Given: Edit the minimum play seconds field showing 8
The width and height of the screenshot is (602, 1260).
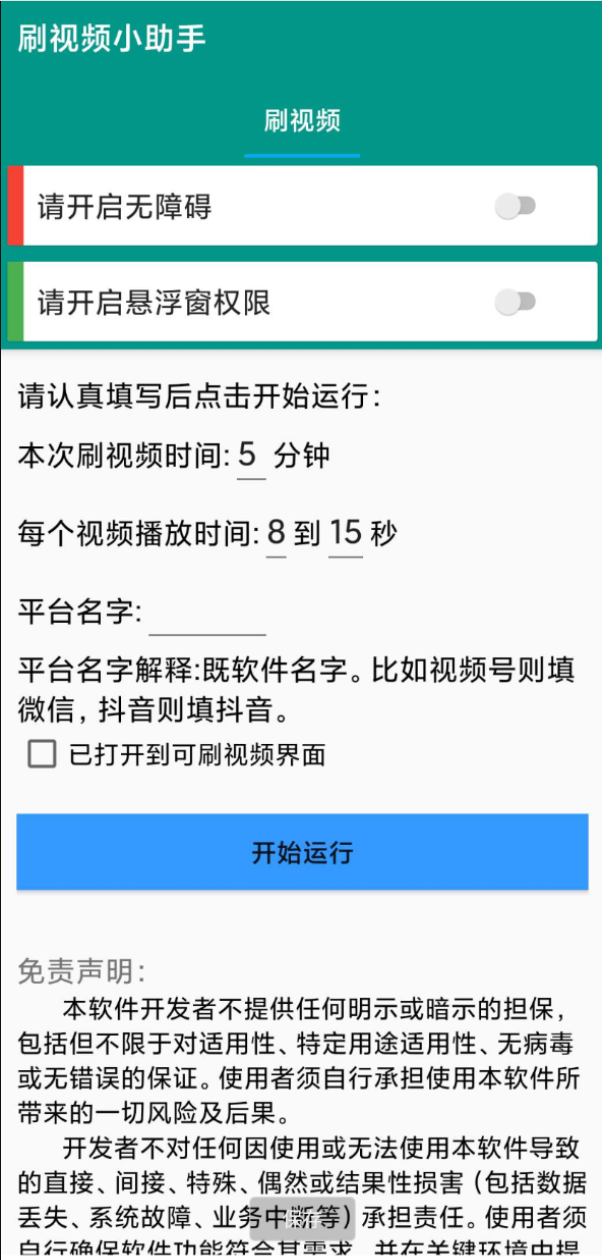Looking at the screenshot, I should tap(276, 534).
